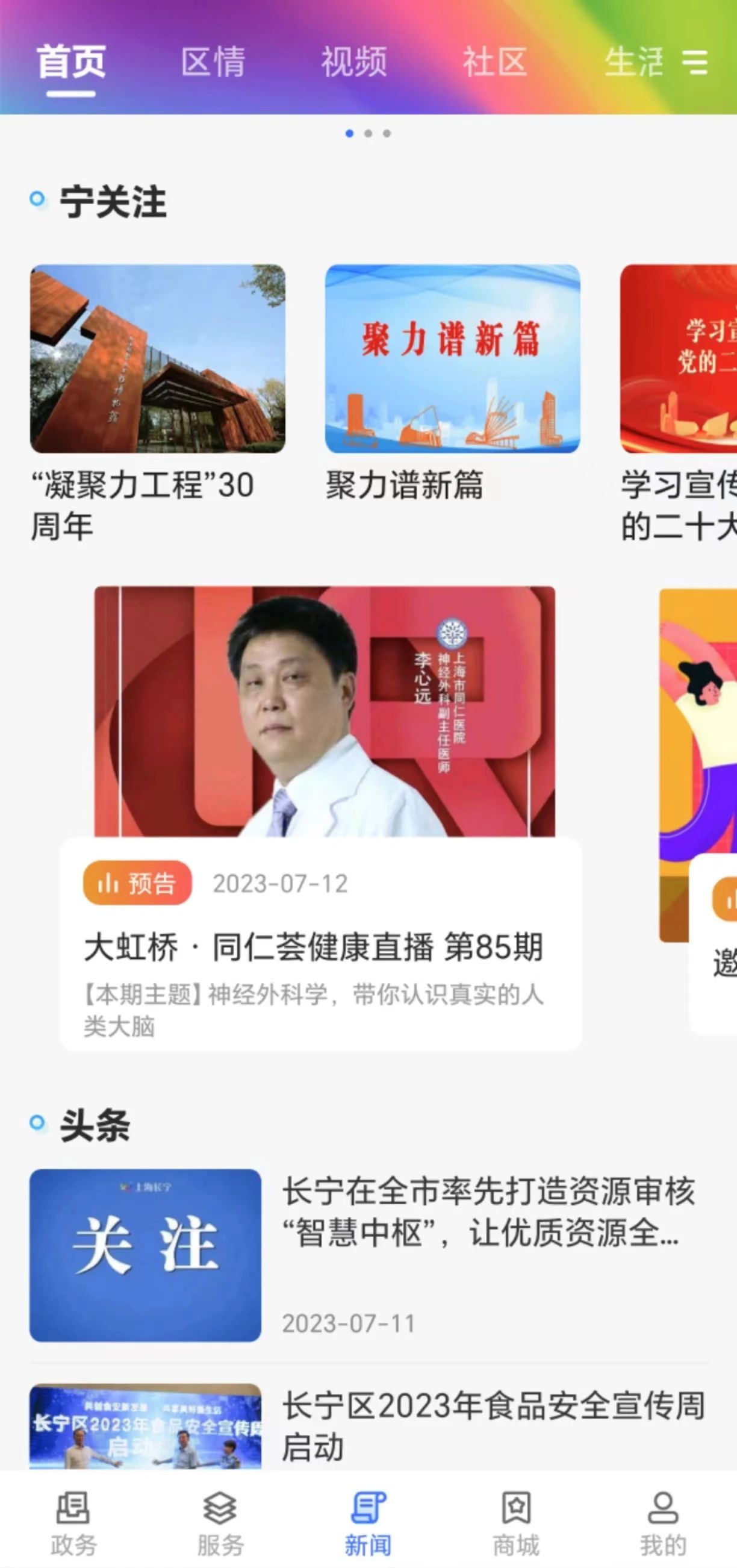
Task: Select the 生活 top tab
Action: pyautogui.click(x=633, y=62)
